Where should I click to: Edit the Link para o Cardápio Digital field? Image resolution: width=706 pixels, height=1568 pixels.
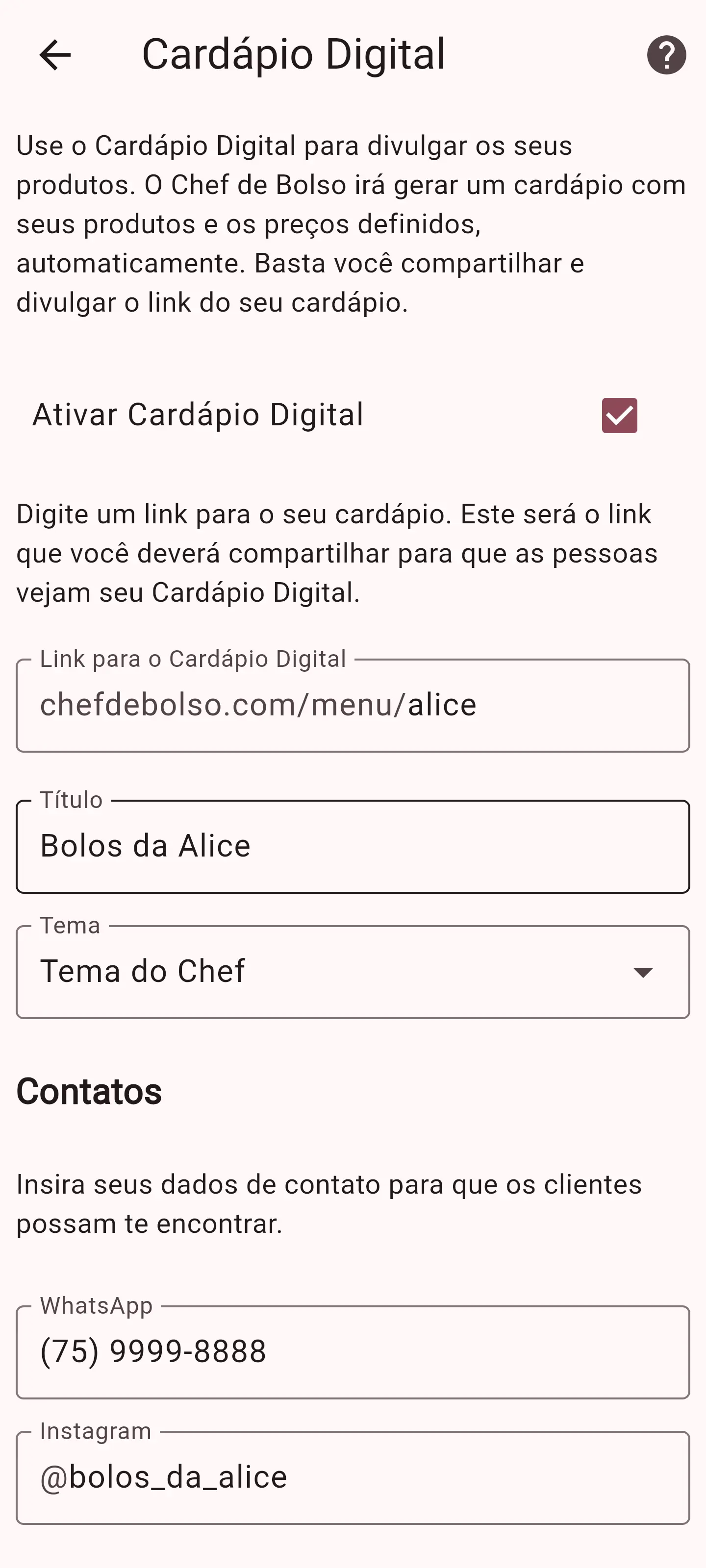pos(352,706)
